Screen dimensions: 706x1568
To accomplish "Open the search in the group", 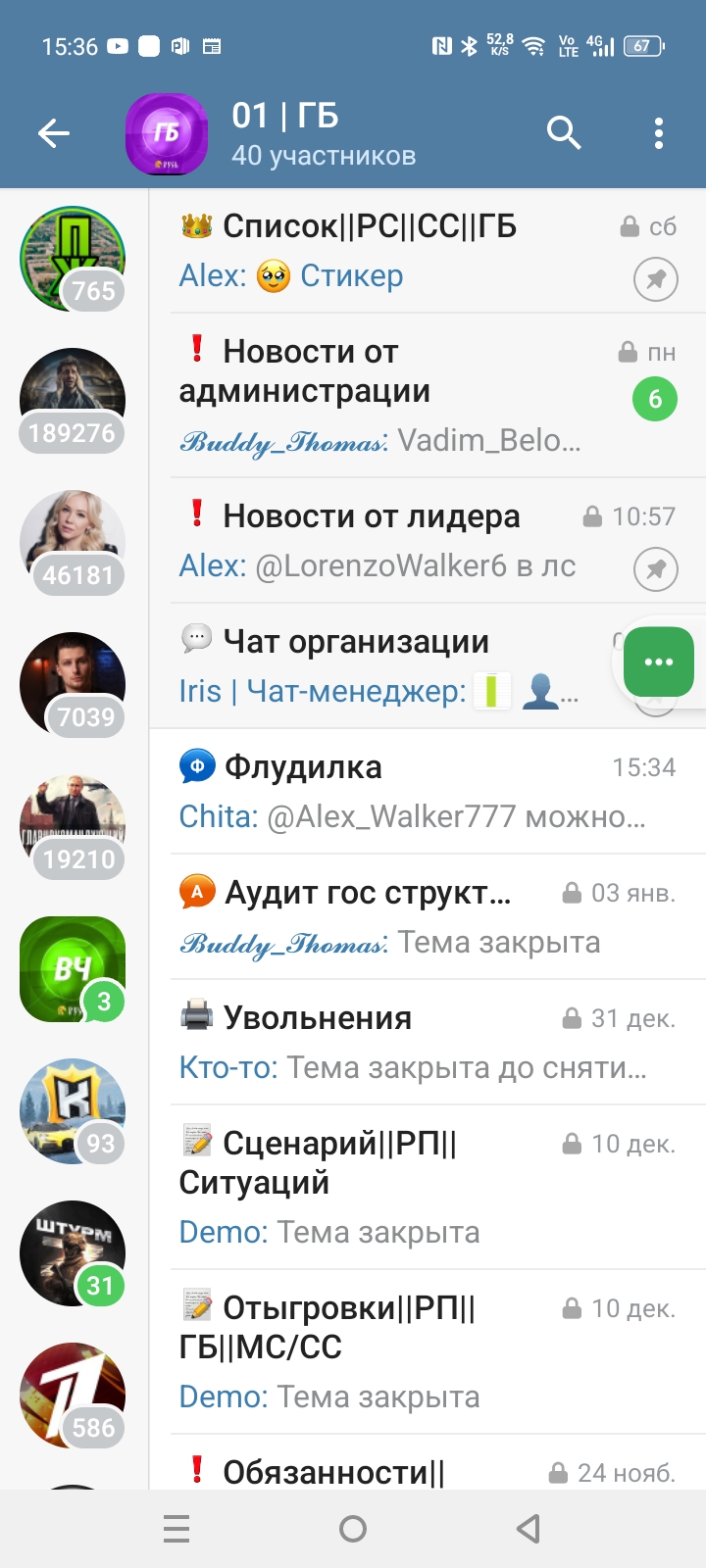I will pos(564,132).
